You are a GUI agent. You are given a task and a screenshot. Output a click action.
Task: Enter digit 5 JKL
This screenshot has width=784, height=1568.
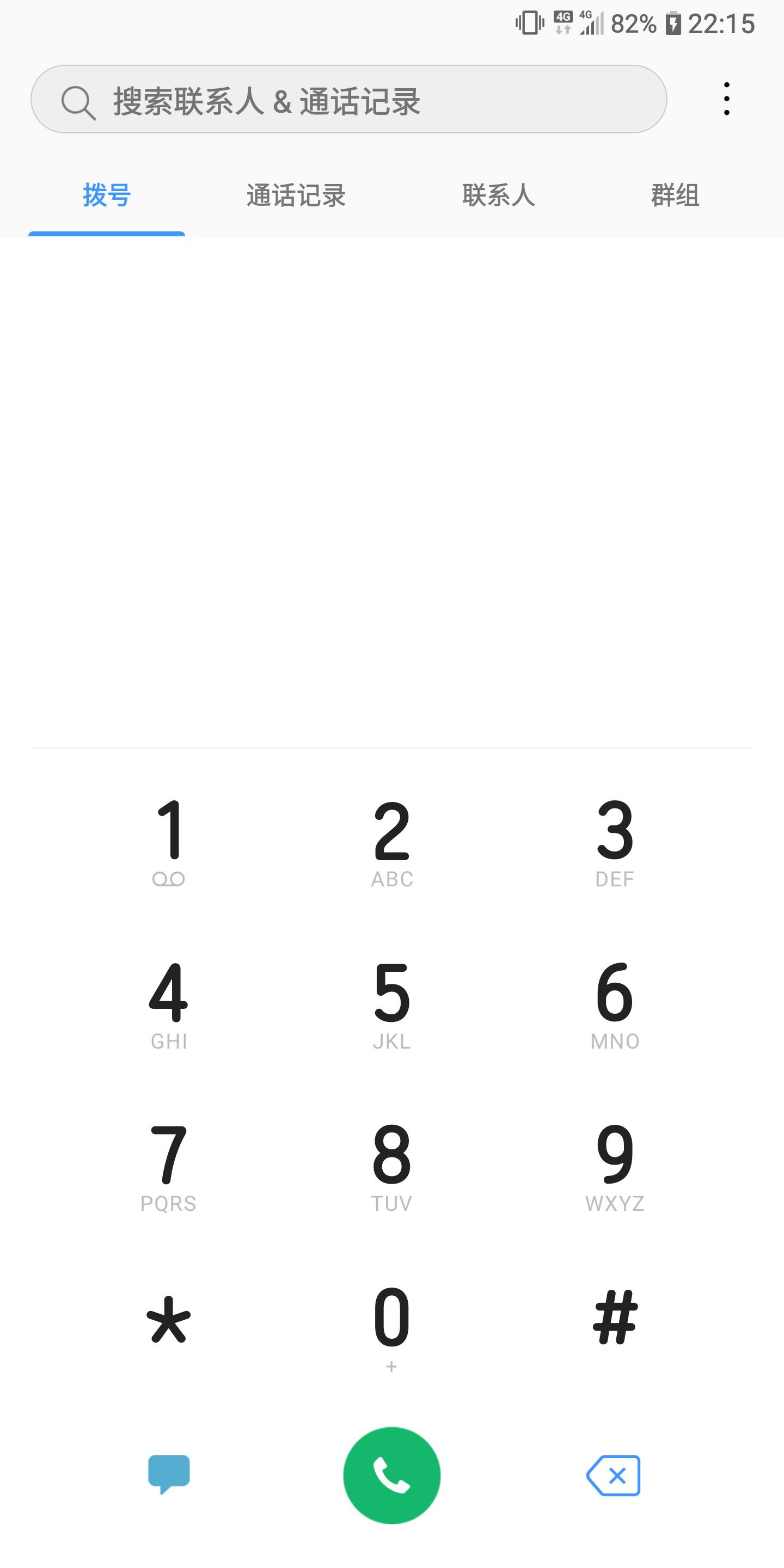(391, 1003)
